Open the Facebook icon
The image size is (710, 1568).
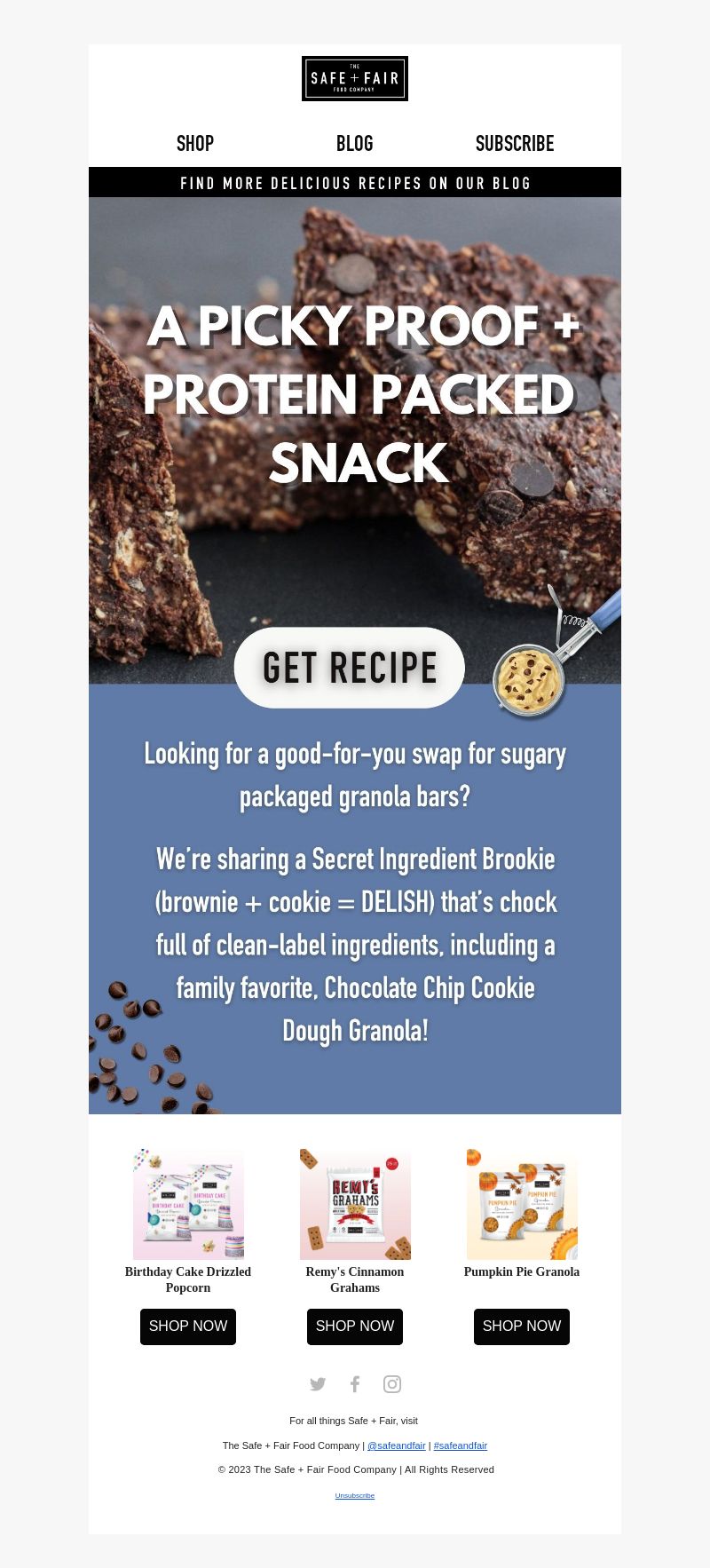(355, 1384)
